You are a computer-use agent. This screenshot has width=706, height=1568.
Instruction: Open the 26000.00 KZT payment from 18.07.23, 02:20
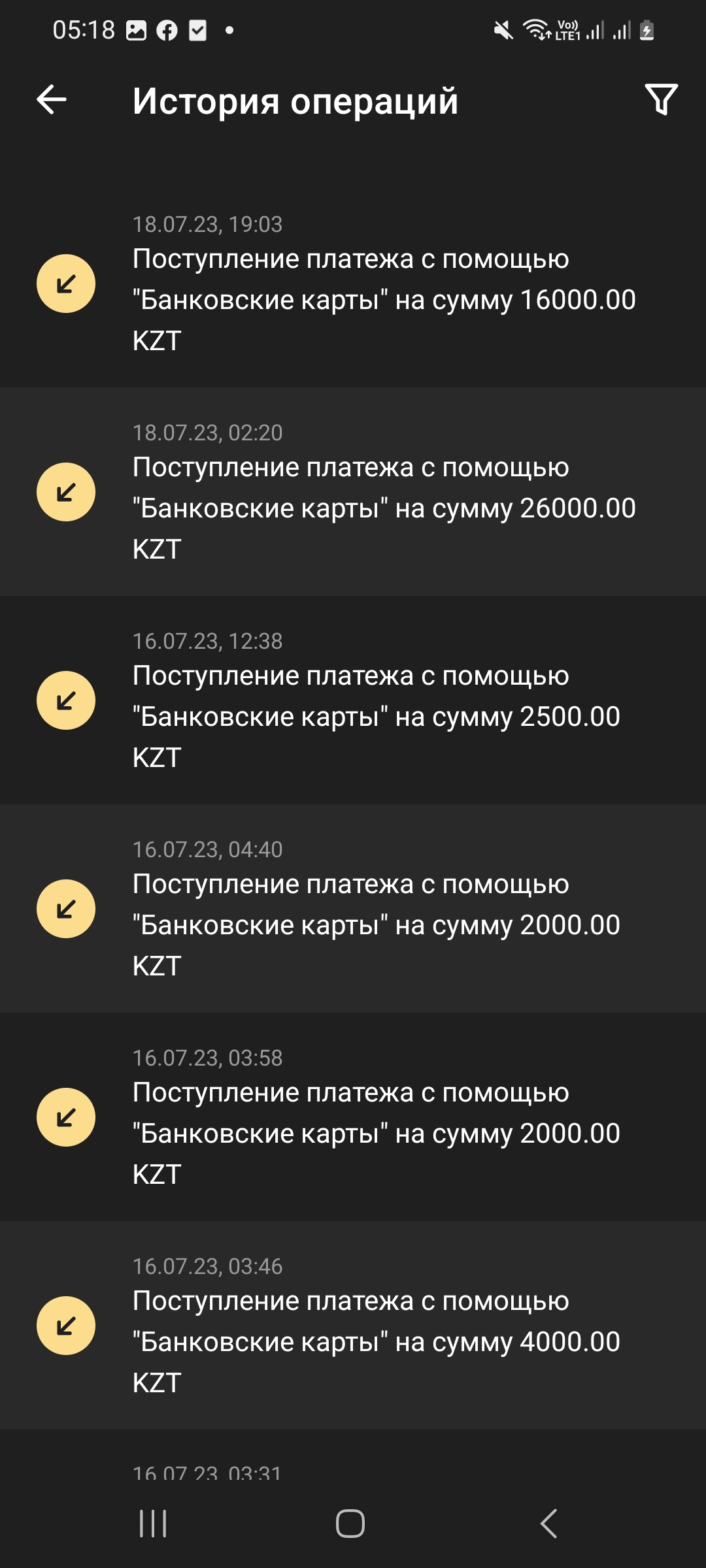pos(353,491)
